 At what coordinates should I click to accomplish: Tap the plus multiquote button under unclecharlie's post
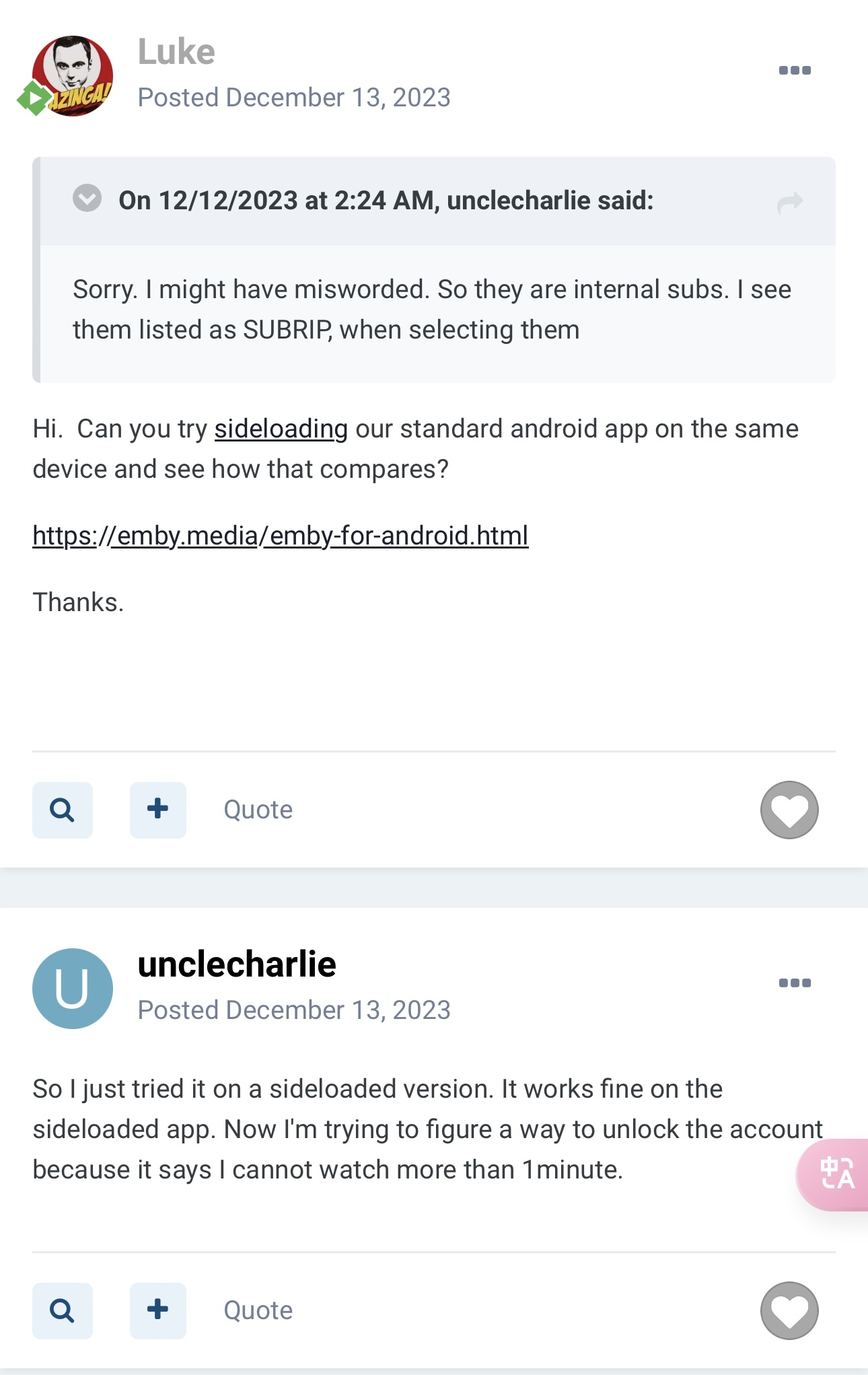(157, 1310)
